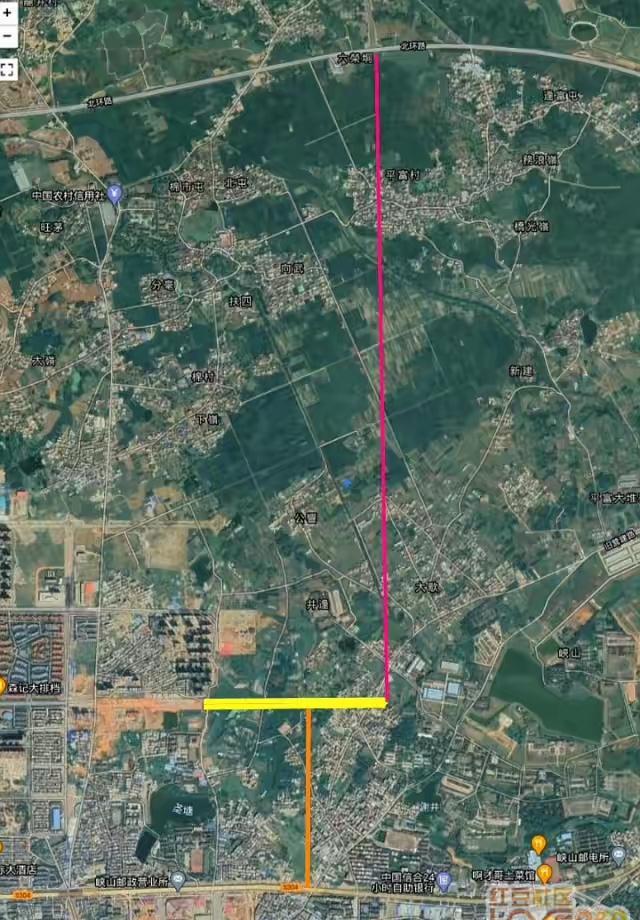Select the 峡山邮电所 map pin
This screenshot has width=640, height=920.
[617, 855]
